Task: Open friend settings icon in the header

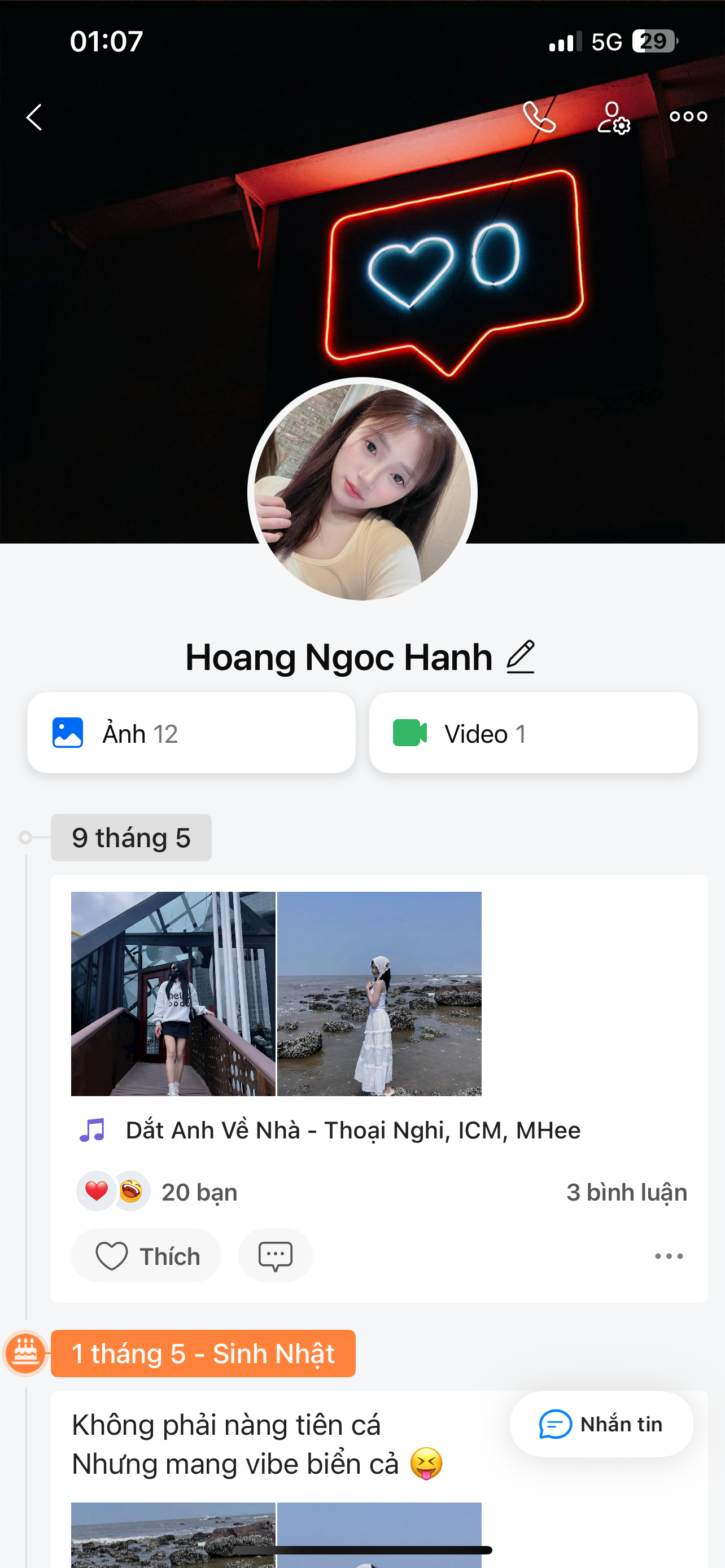Action: point(613,117)
